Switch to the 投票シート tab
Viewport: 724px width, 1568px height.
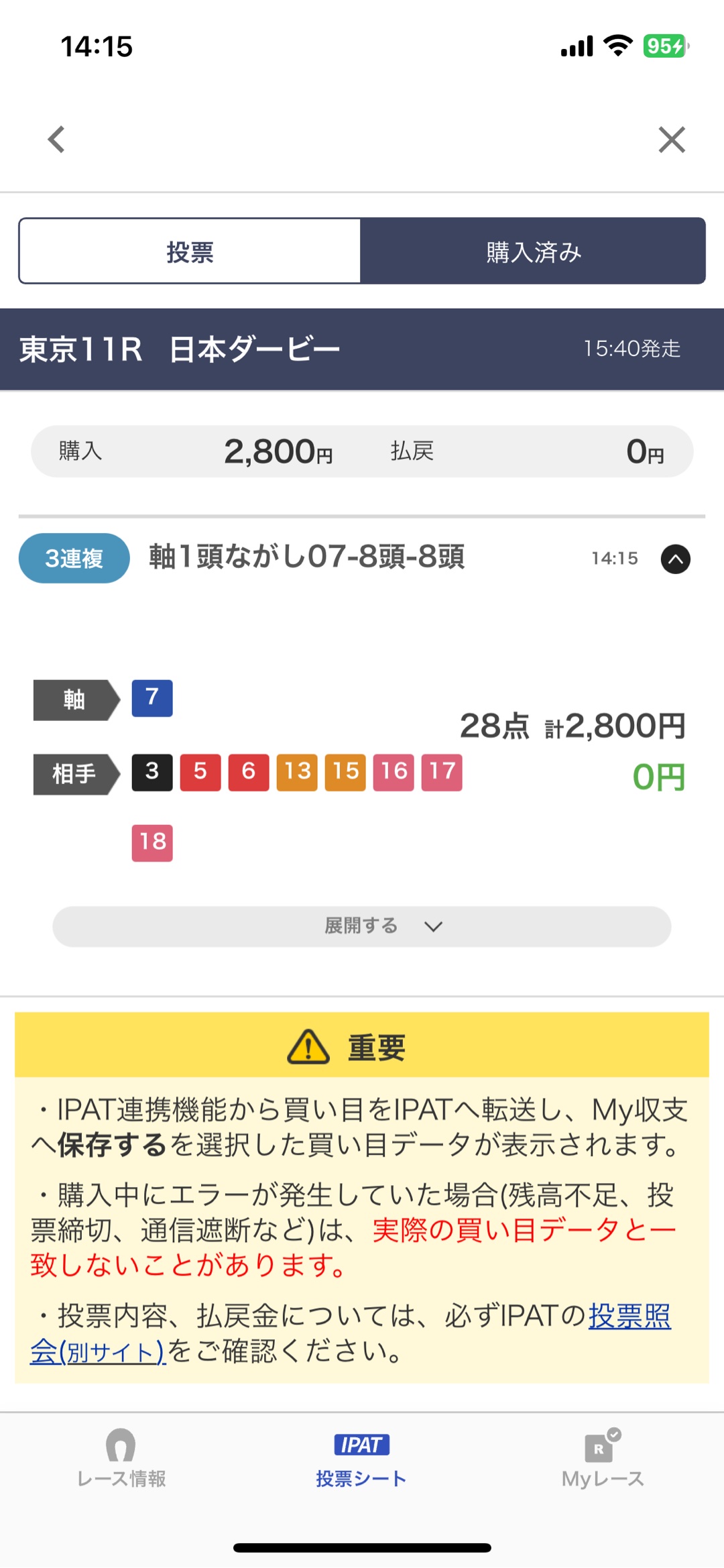click(x=361, y=1460)
